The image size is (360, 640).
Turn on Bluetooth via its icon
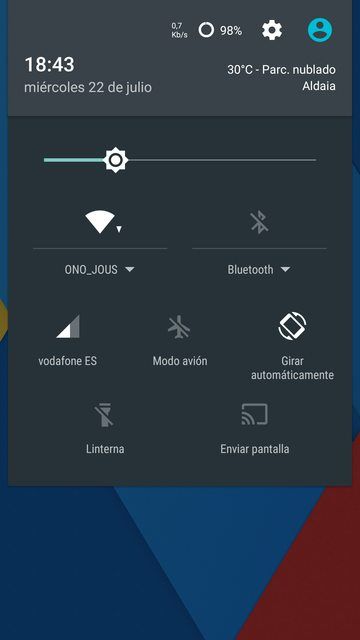(259, 223)
